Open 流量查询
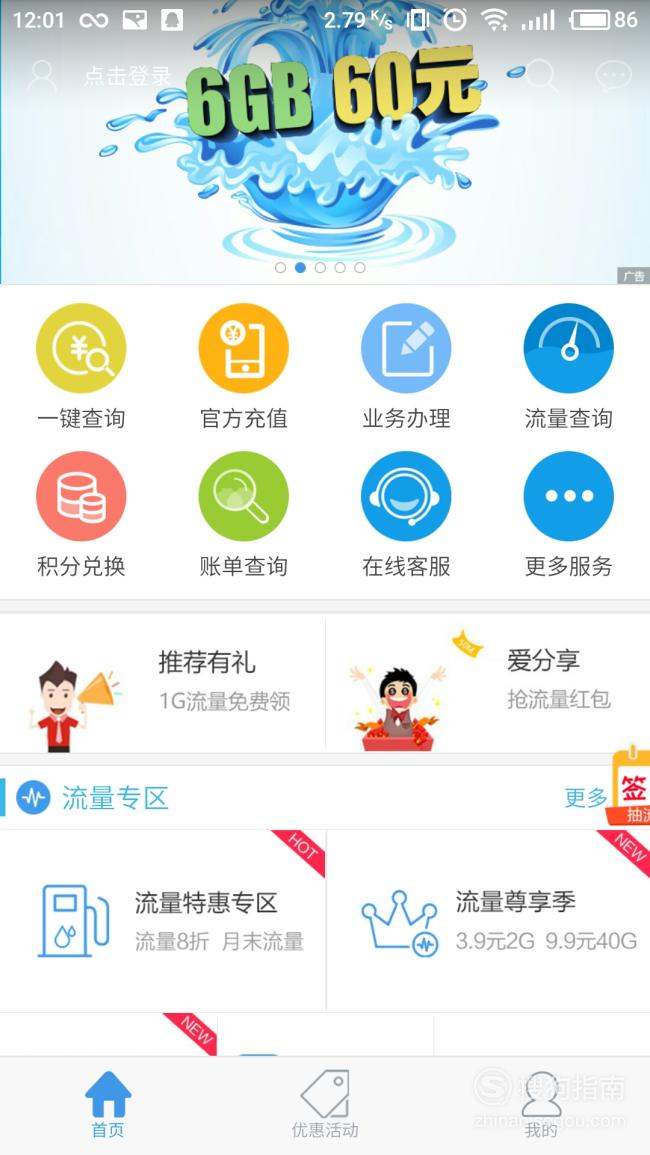 click(x=568, y=367)
